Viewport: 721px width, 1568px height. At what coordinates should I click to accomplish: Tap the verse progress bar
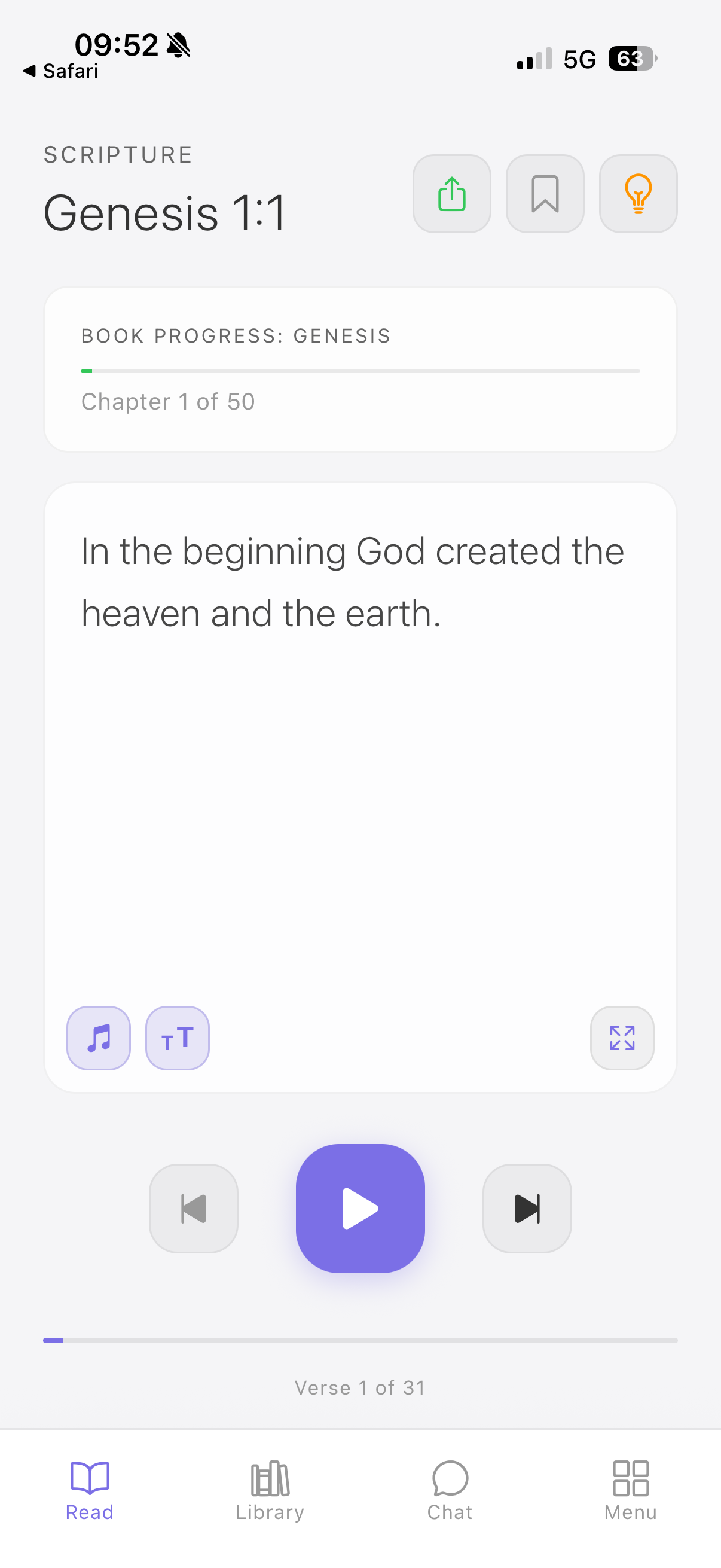point(360,1340)
